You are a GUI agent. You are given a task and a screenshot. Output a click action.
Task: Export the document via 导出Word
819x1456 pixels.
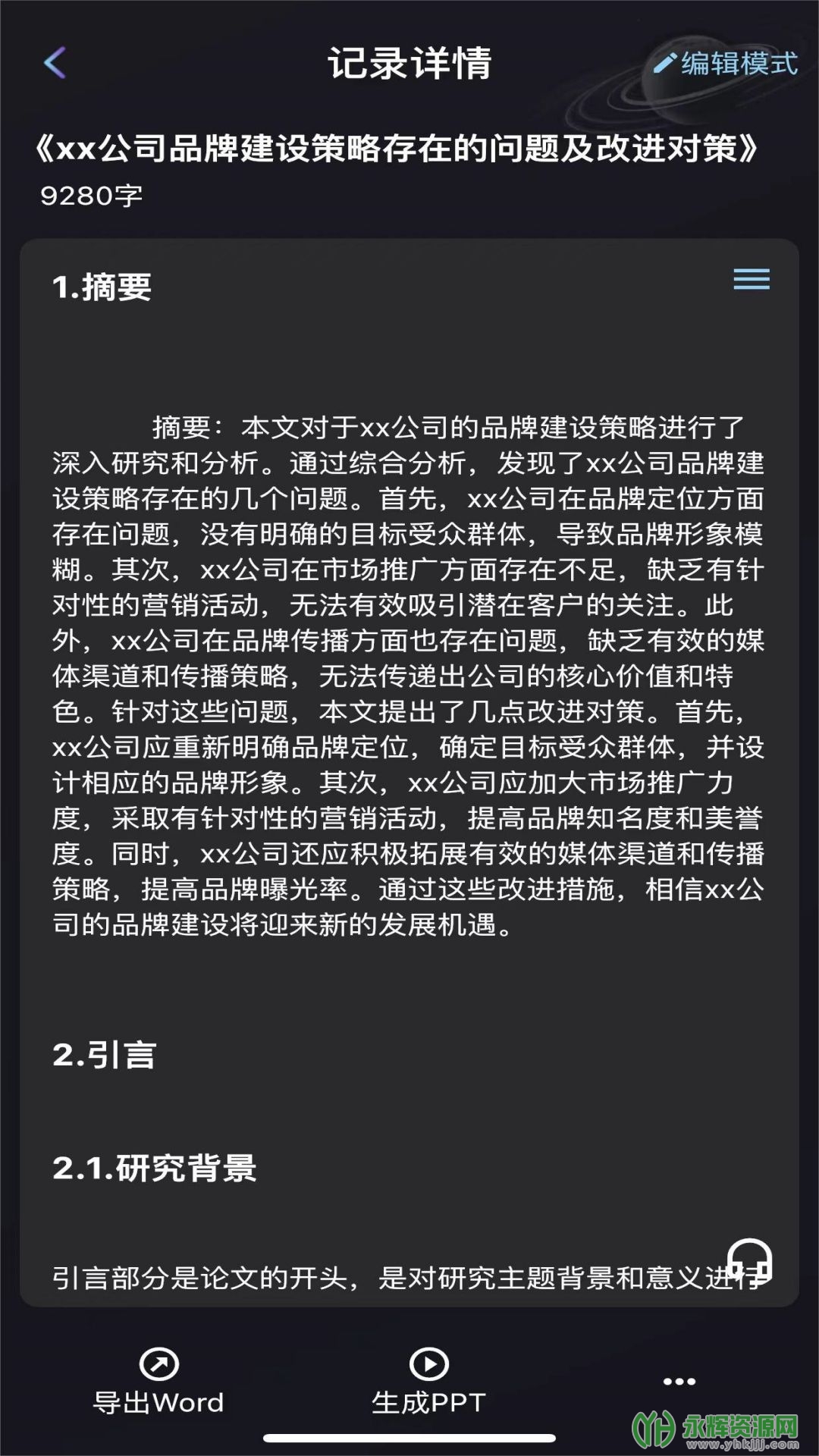coord(158,1382)
